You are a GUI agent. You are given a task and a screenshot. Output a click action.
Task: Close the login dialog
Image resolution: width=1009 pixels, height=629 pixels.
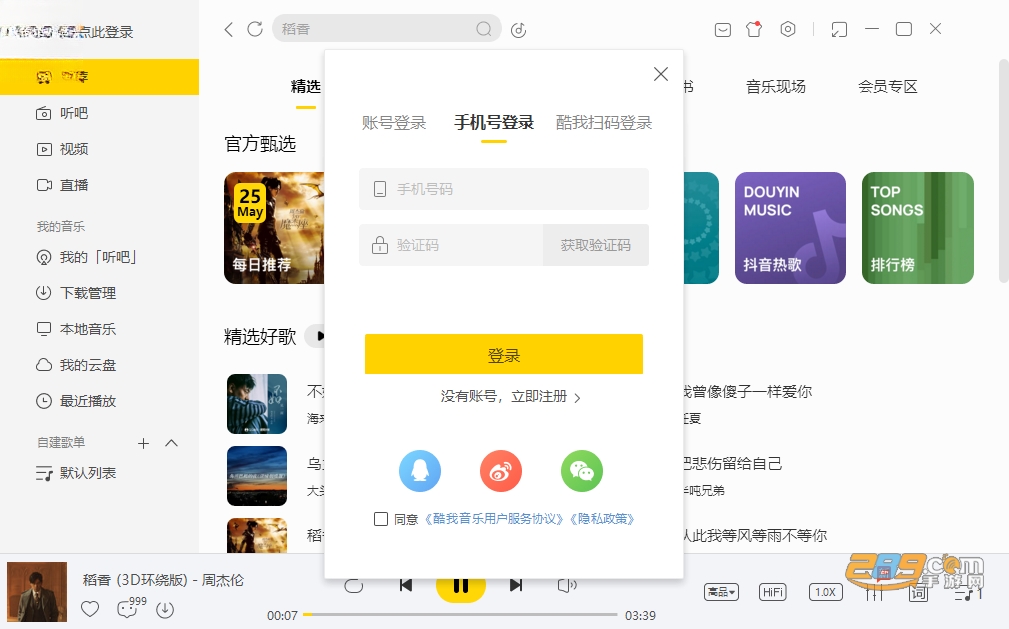pos(660,74)
